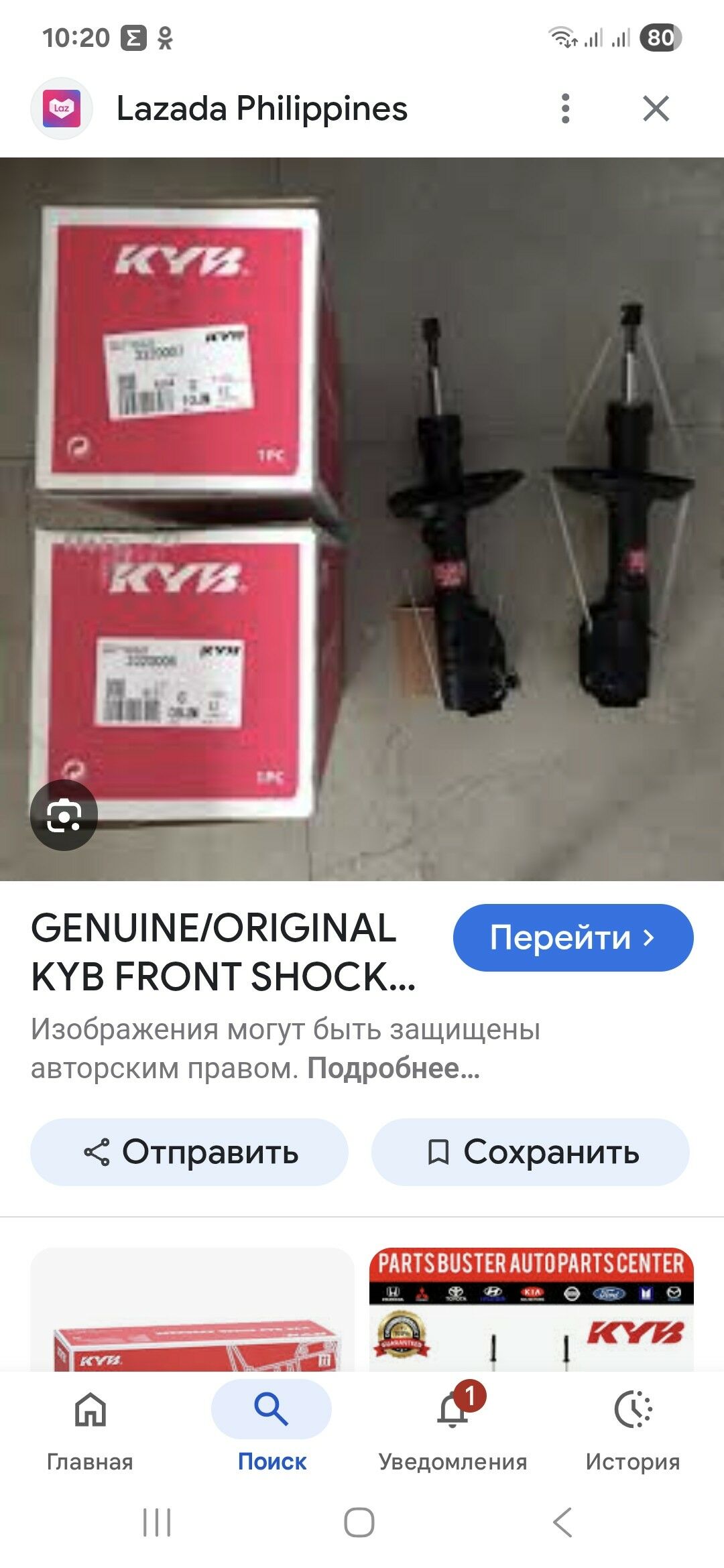Viewport: 724px width, 1568px height.
Task: Open the three-dot overflow menu
Action: click(x=565, y=109)
